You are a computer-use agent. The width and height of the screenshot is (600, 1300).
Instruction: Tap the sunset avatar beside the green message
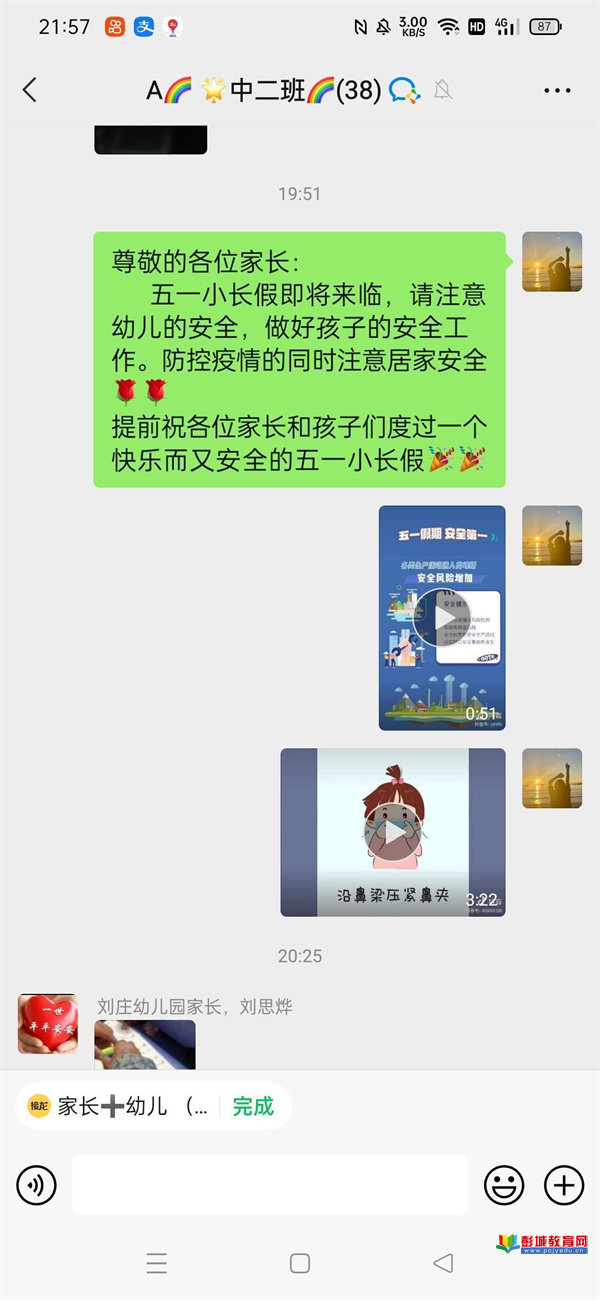point(552,262)
